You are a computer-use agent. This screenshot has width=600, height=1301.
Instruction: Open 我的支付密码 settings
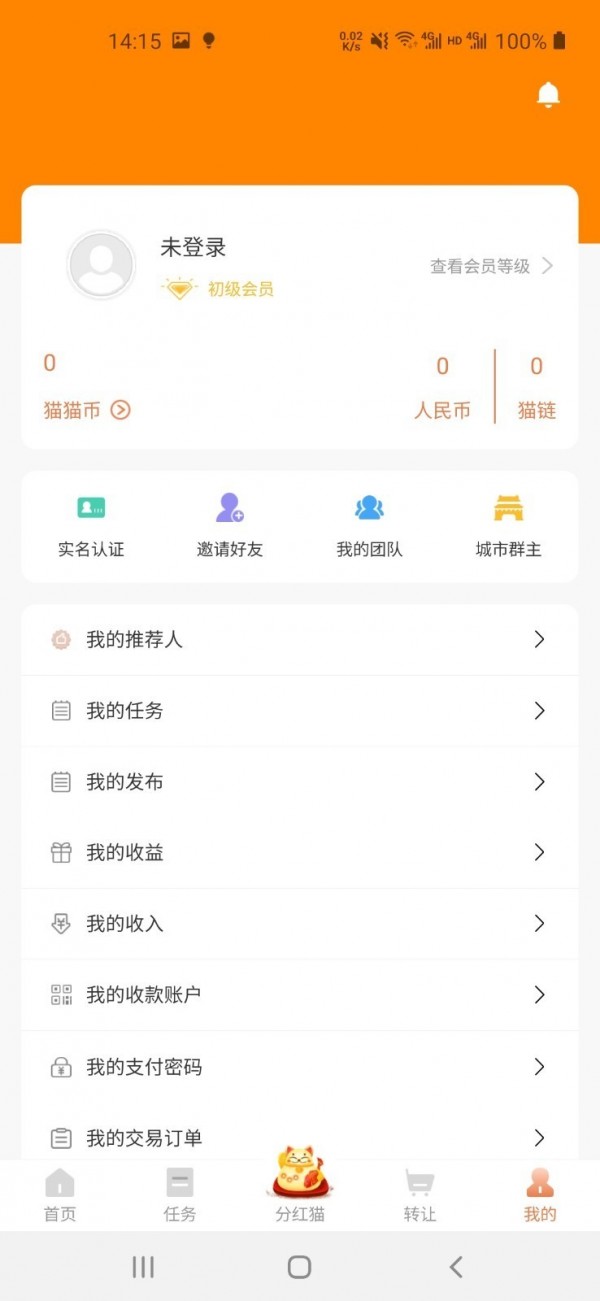tap(300, 1067)
